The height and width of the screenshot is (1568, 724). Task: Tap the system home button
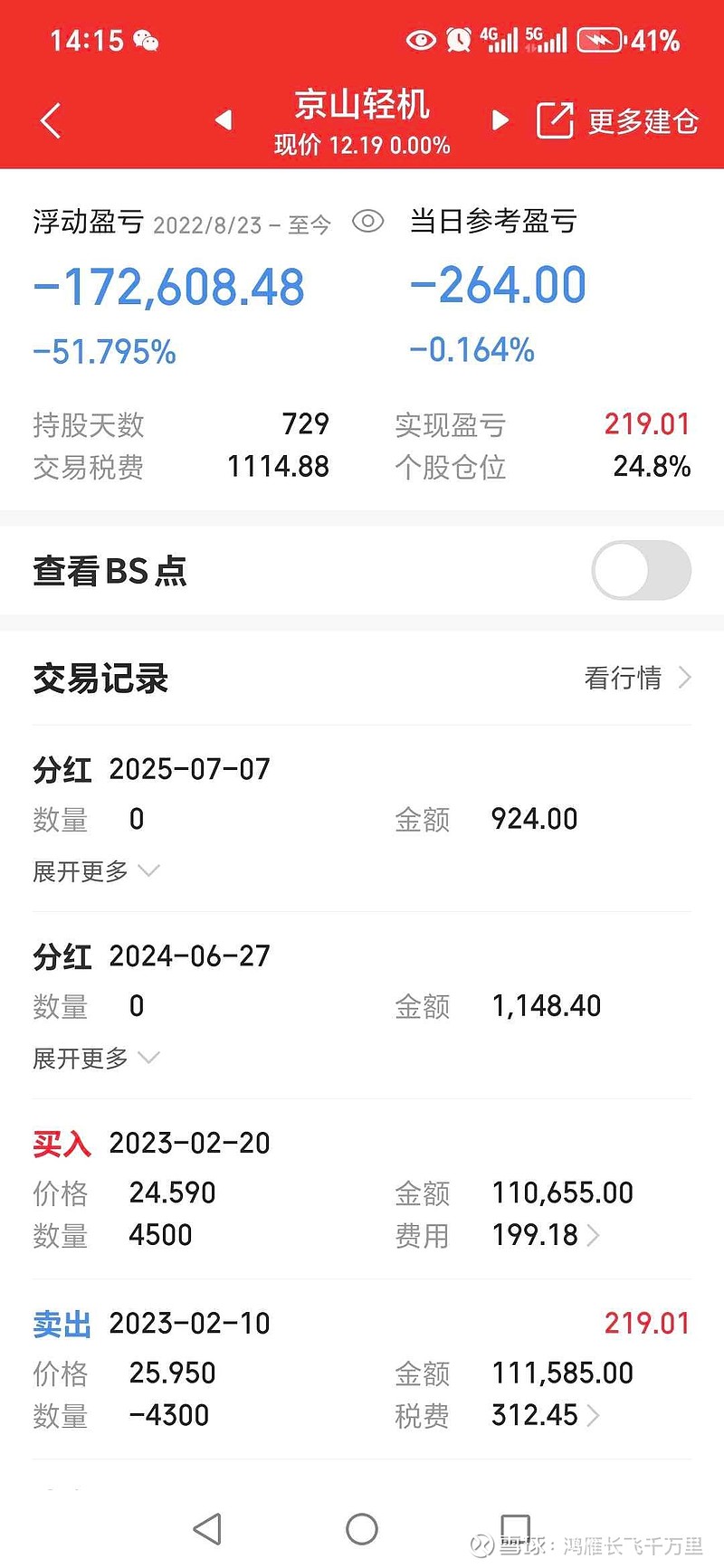(362, 1529)
